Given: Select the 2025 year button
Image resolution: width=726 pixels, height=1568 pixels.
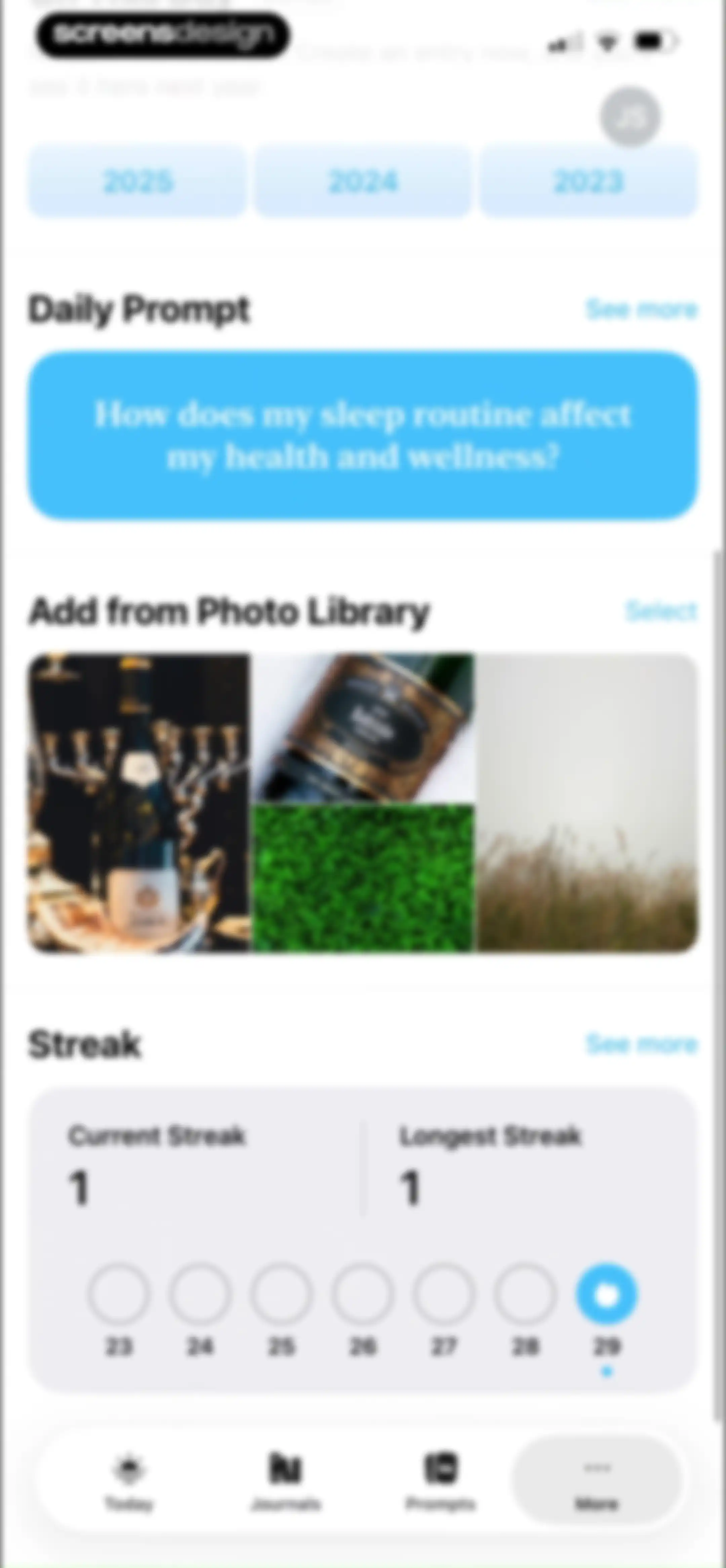Looking at the screenshot, I should tap(138, 181).
